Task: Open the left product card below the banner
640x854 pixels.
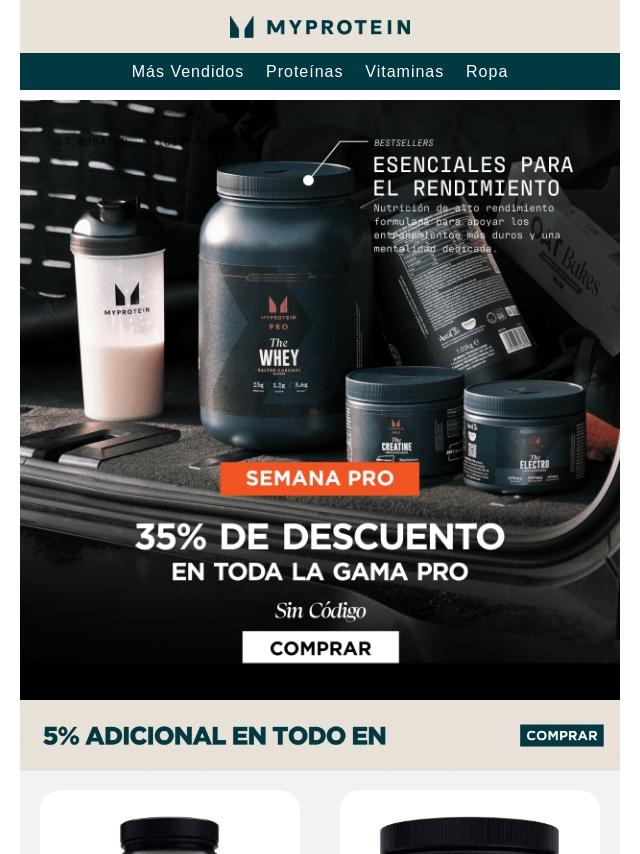Action: (x=170, y=825)
